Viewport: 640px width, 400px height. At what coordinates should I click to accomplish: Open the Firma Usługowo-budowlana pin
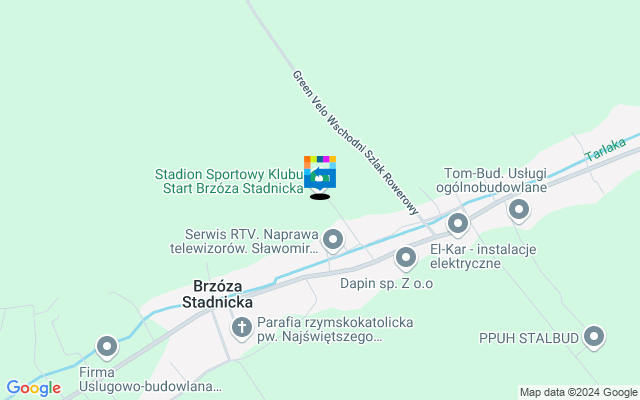107,347
